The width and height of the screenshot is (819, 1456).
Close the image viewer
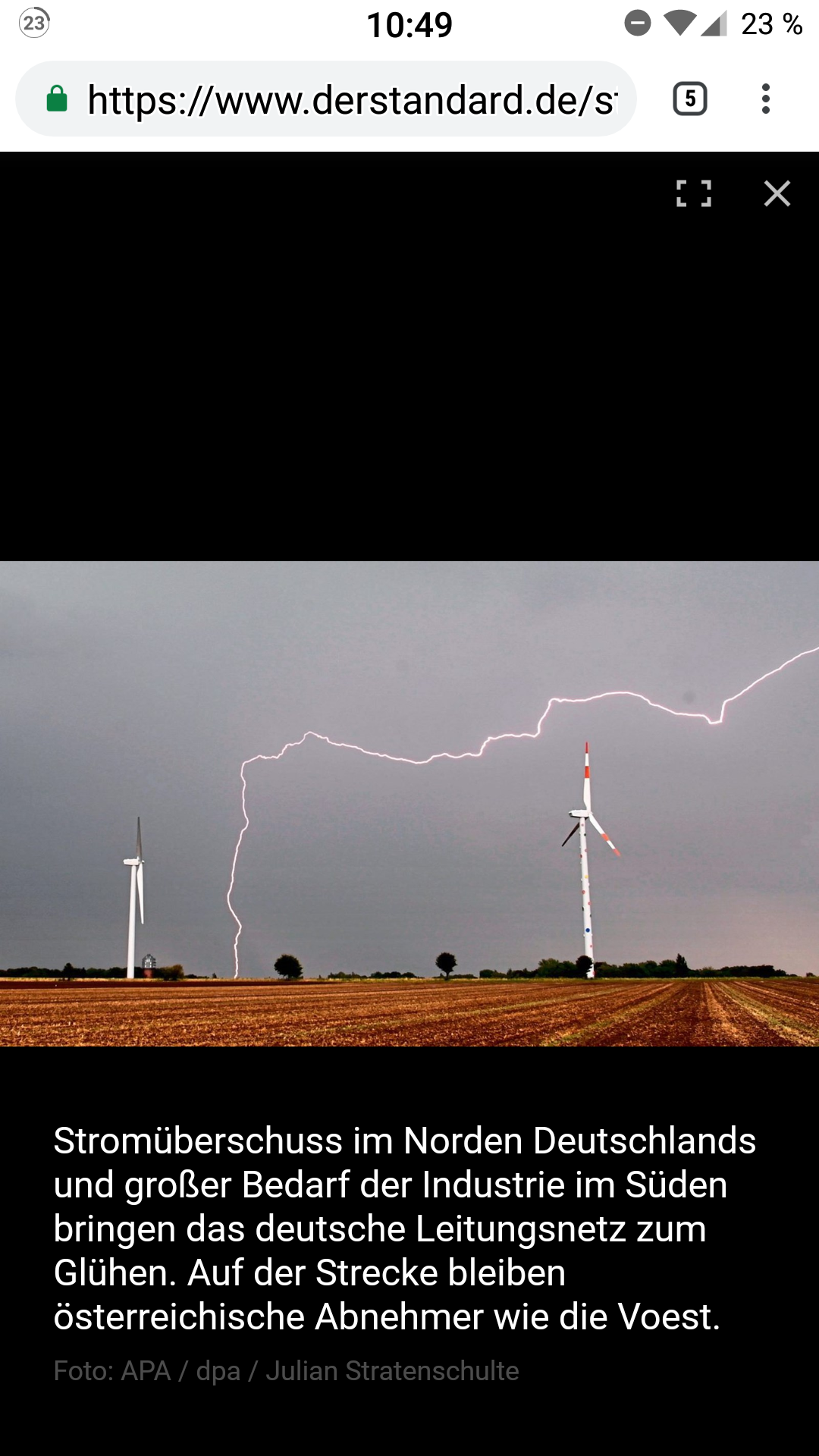(777, 193)
